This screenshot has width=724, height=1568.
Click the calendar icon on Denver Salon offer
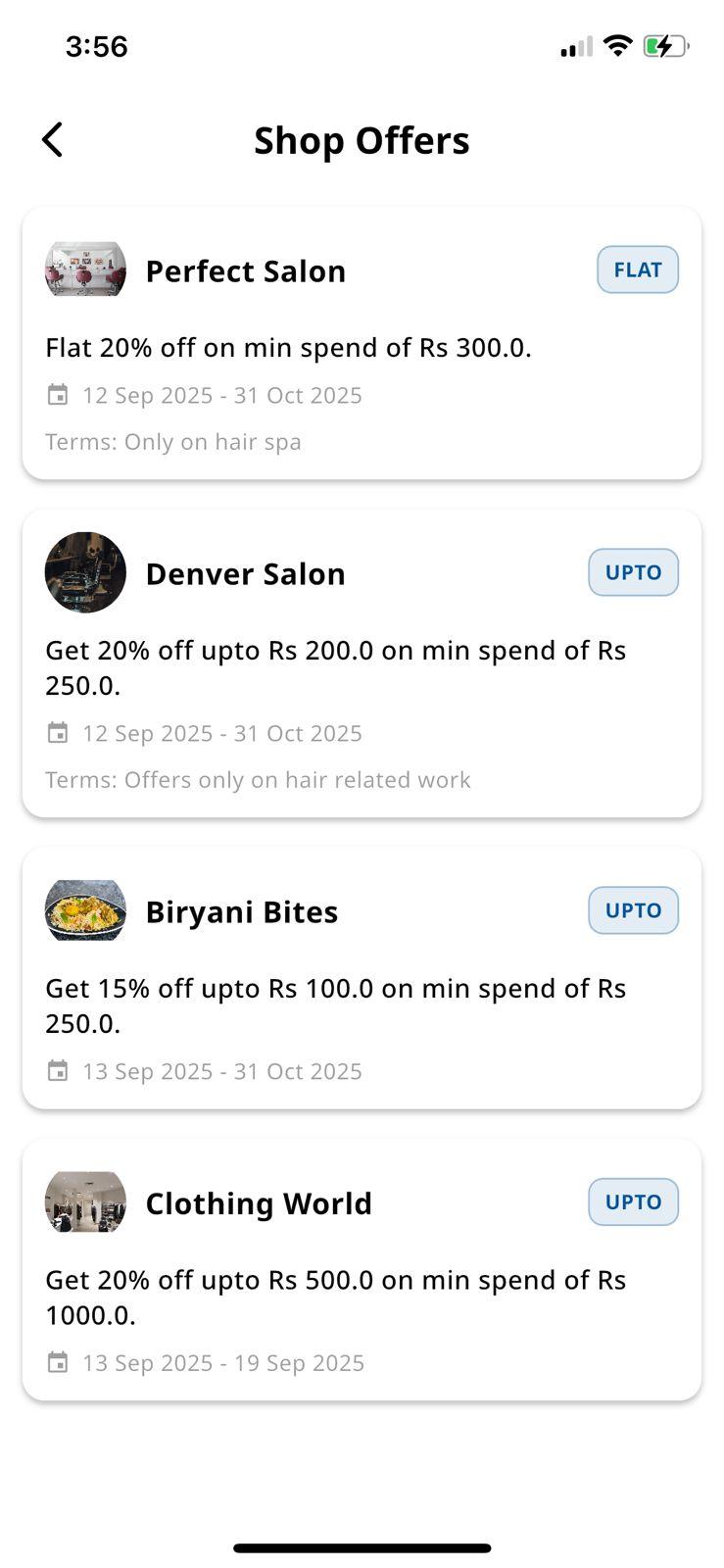(x=57, y=733)
